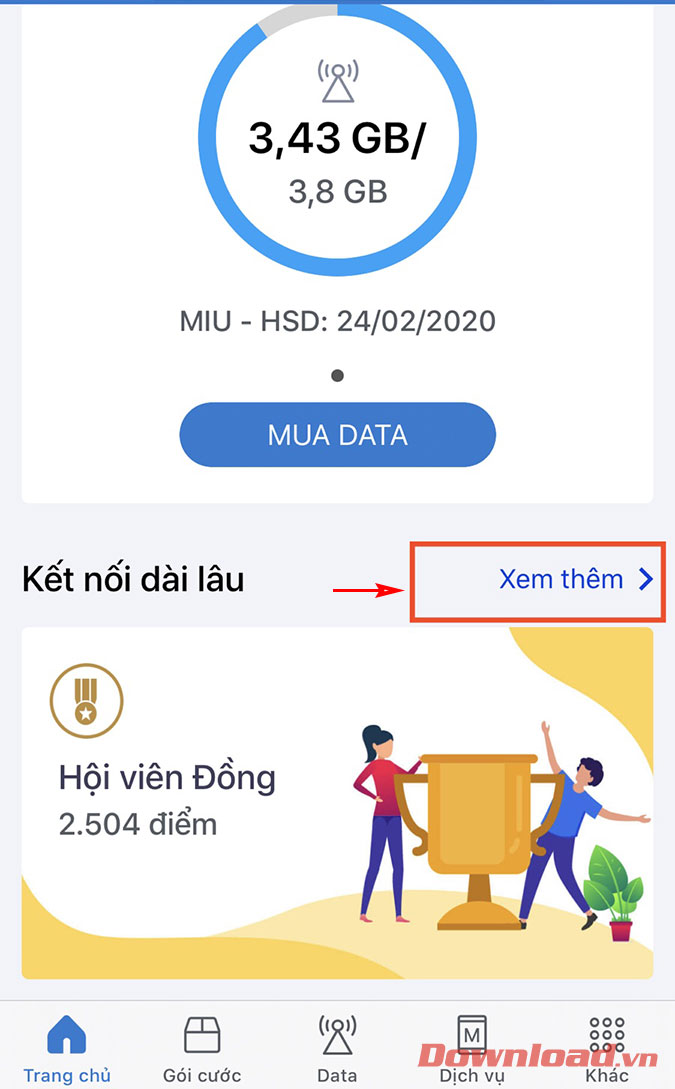Image resolution: width=675 pixels, height=1089 pixels.
Task: Select the Khác tab
Action: click(x=607, y=1048)
